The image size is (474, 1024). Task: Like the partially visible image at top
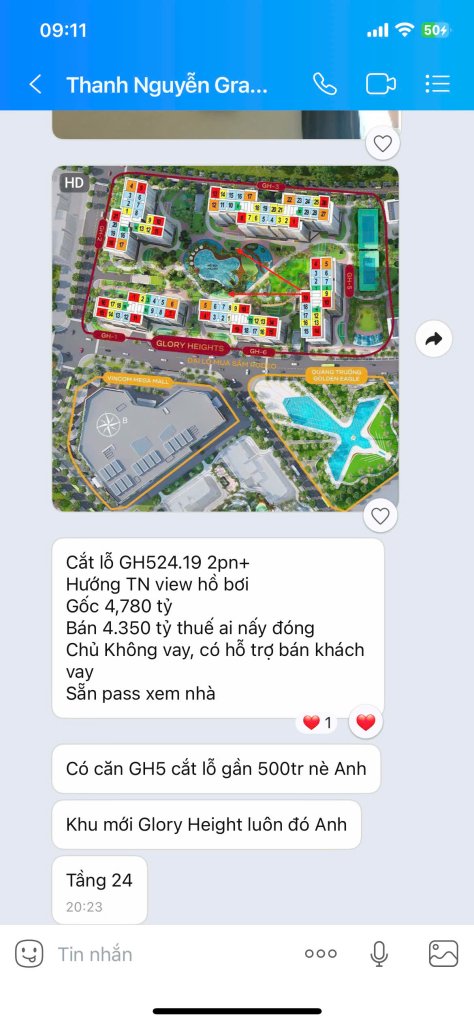pos(383,144)
